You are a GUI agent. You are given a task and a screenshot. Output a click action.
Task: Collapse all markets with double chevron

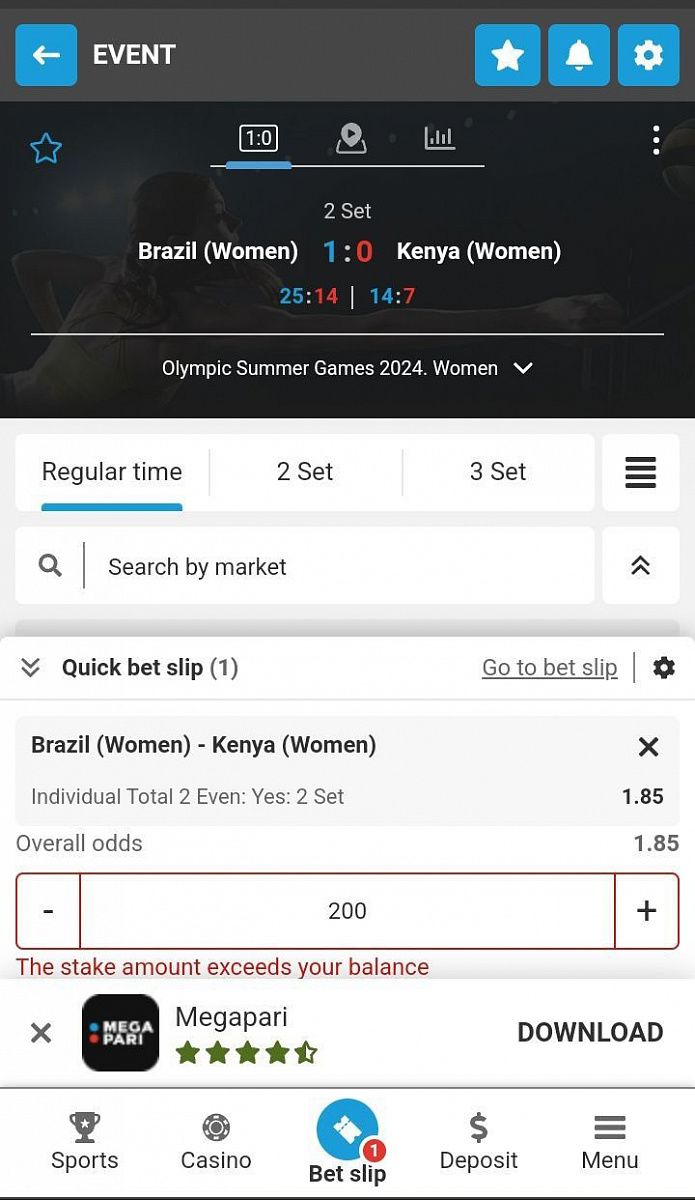click(x=640, y=566)
